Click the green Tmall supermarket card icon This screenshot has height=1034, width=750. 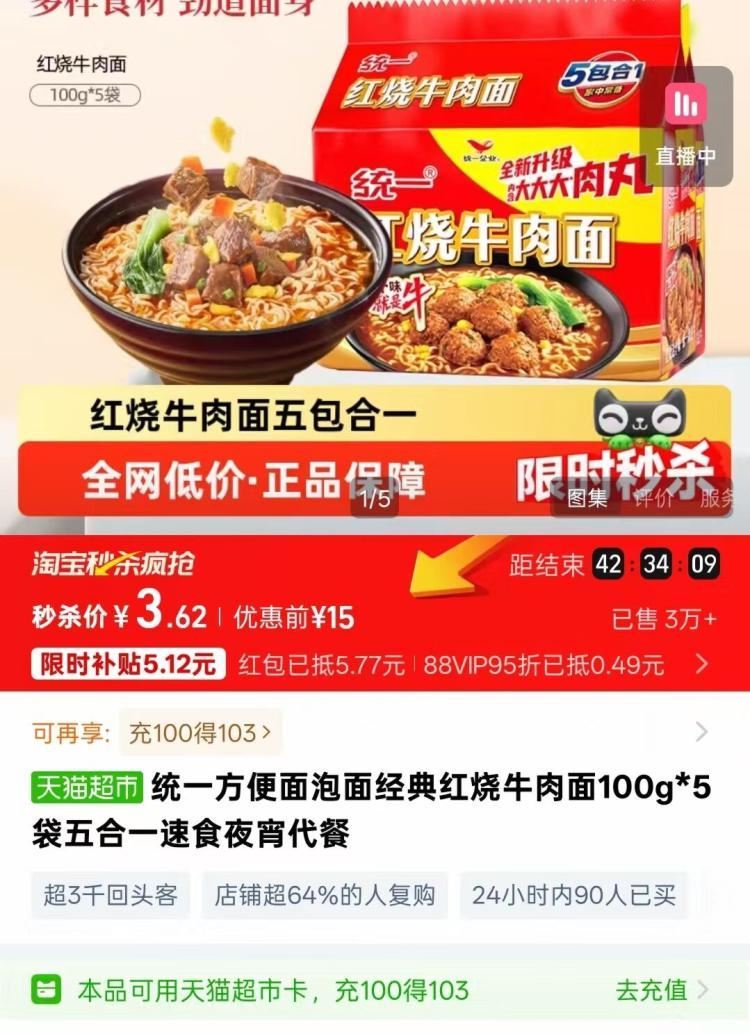tap(44, 990)
